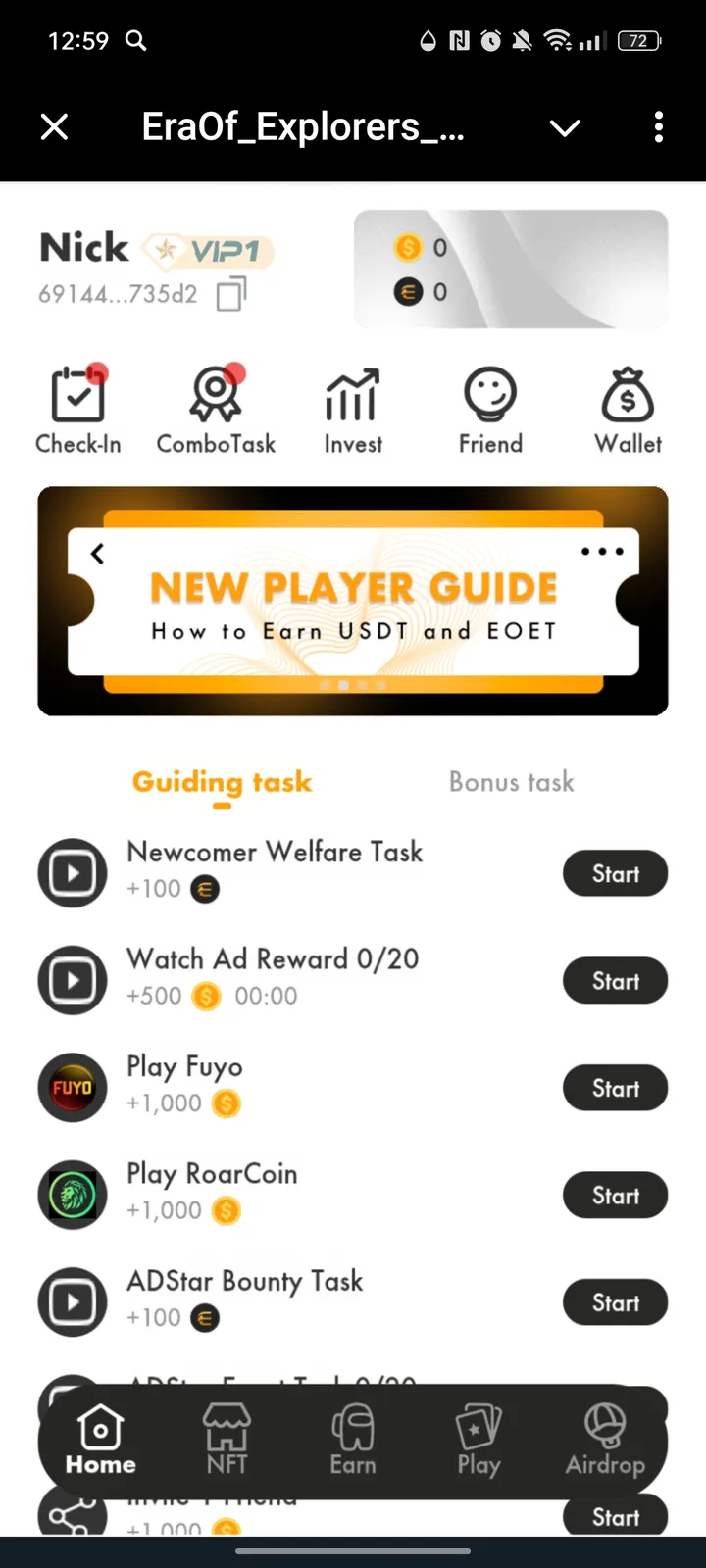Start the Watch Ad Reward task
The height and width of the screenshot is (1568, 706).
tap(615, 980)
